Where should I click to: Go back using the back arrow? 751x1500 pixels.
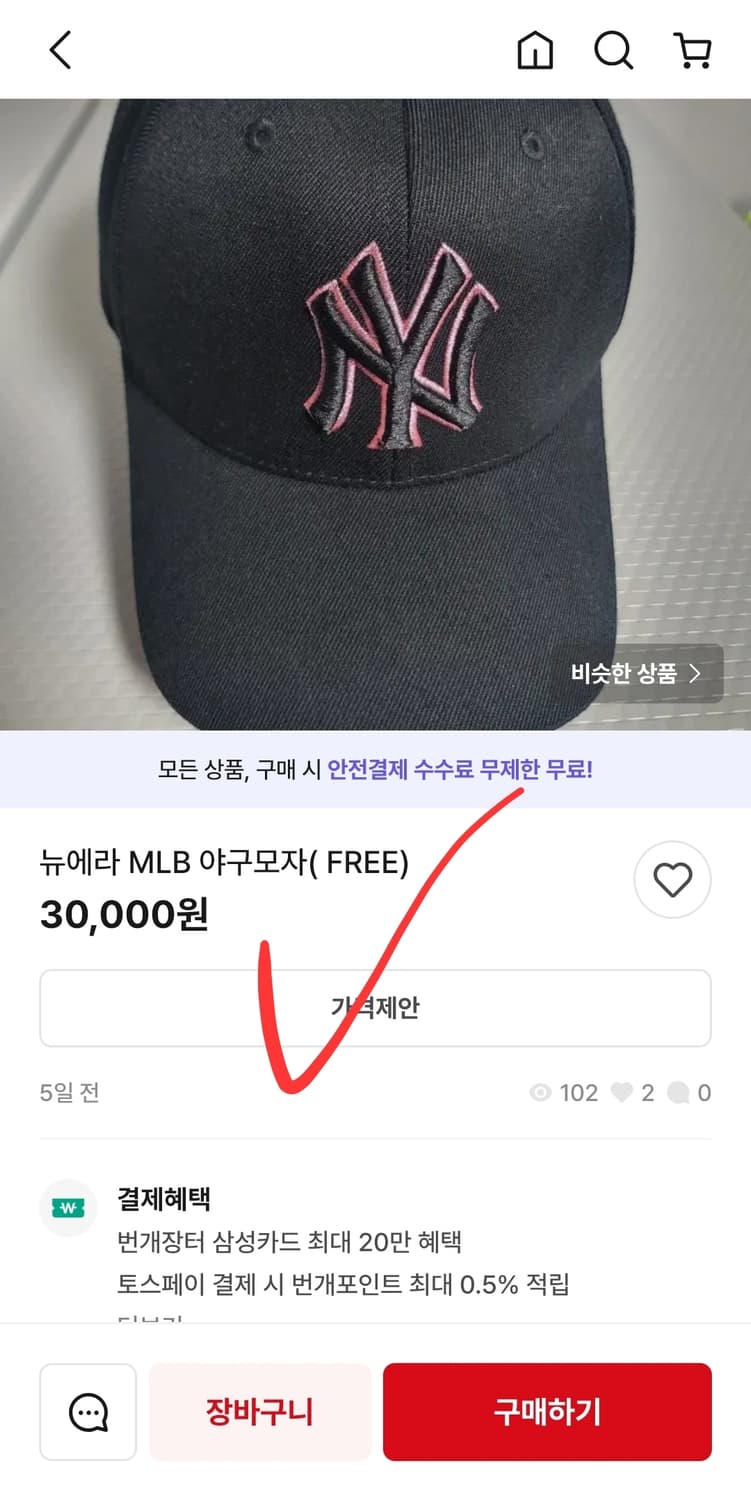(59, 50)
